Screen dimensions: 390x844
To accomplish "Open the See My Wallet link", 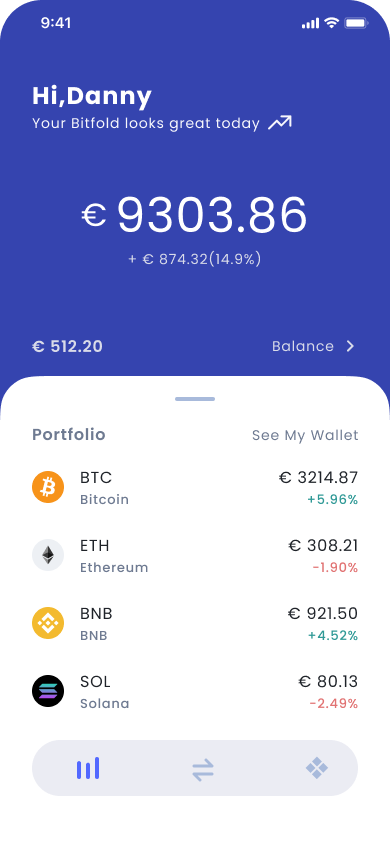I will [305, 435].
